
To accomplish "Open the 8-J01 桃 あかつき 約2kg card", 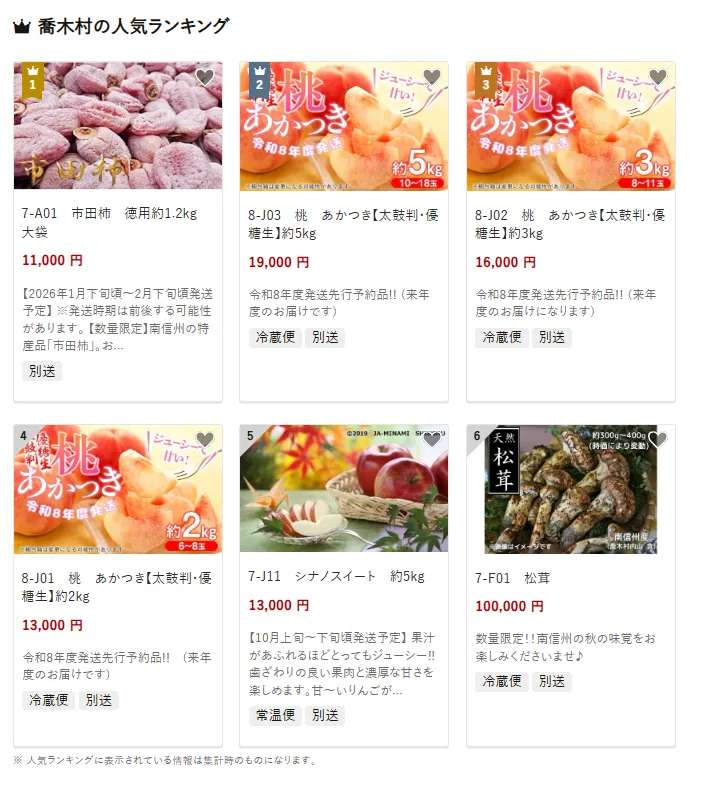I will pyautogui.click(x=117, y=587).
